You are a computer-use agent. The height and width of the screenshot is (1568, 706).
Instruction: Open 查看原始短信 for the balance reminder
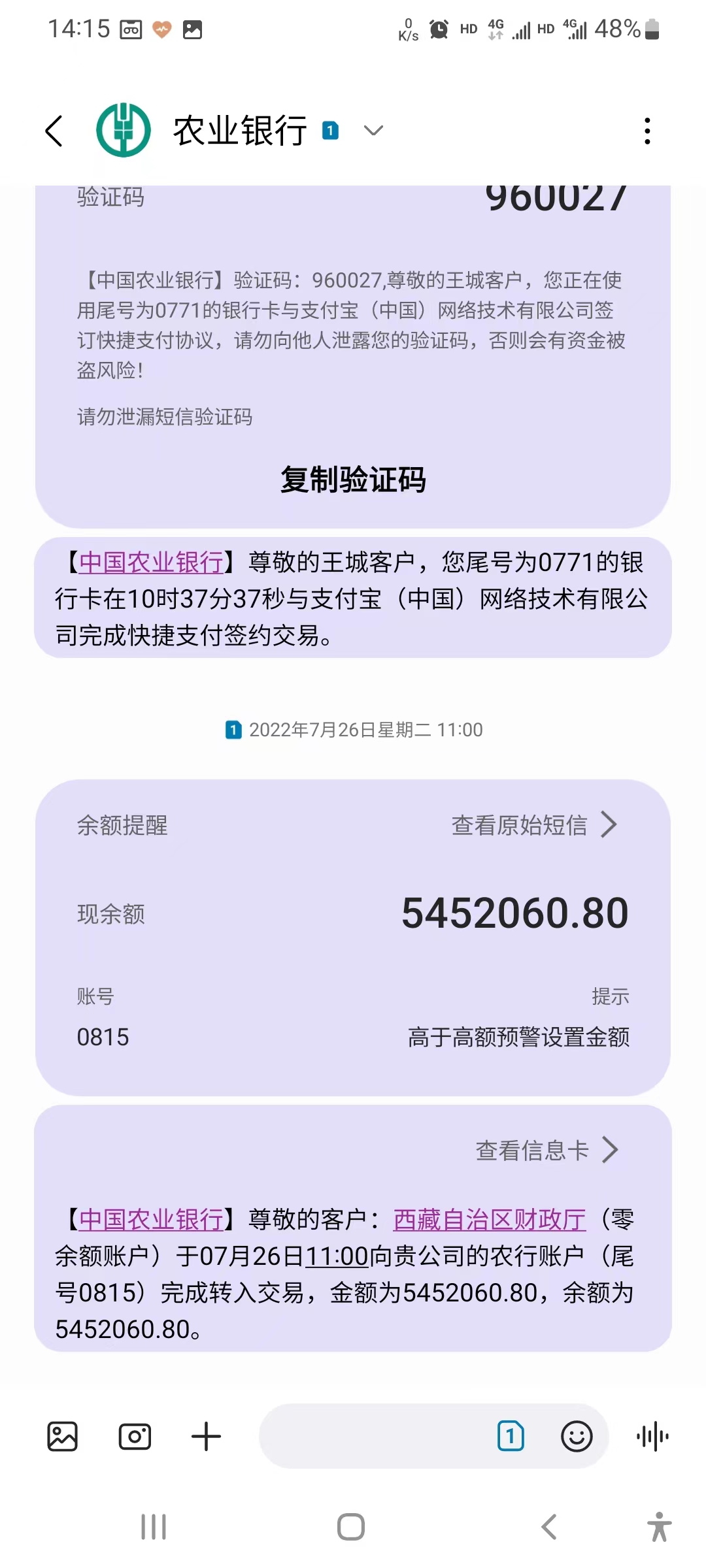(x=533, y=825)
